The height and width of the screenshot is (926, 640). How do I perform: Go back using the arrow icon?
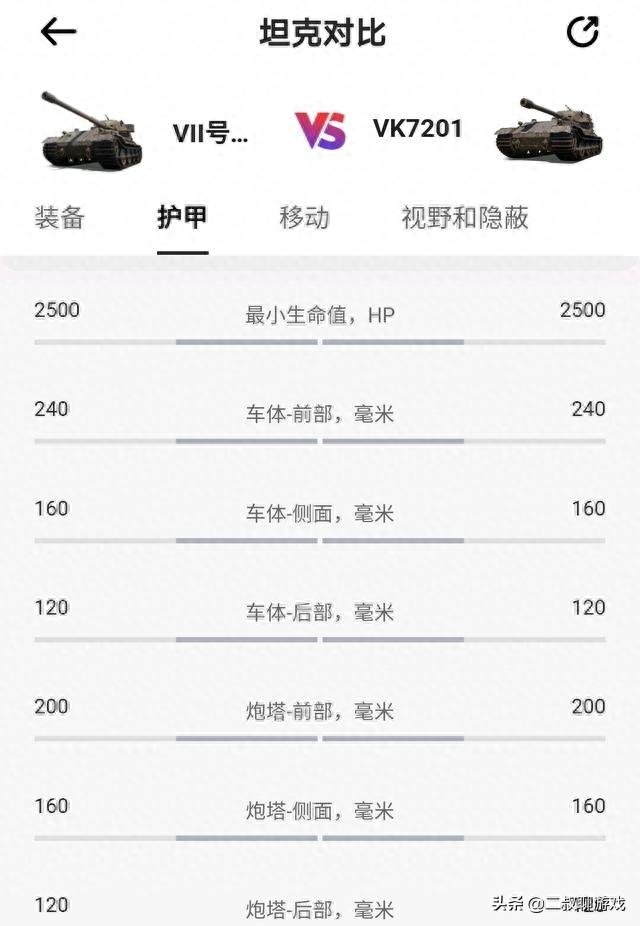pos(58,32)
